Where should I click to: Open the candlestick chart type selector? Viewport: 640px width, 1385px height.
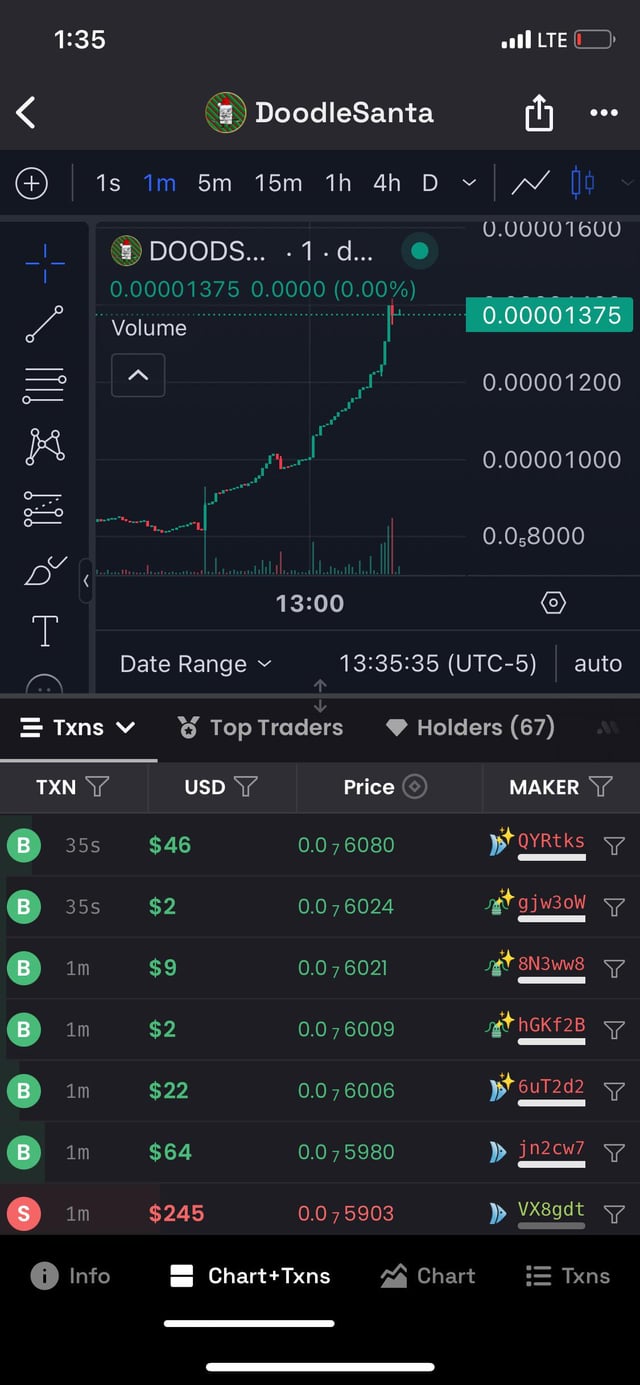point(582,183)
